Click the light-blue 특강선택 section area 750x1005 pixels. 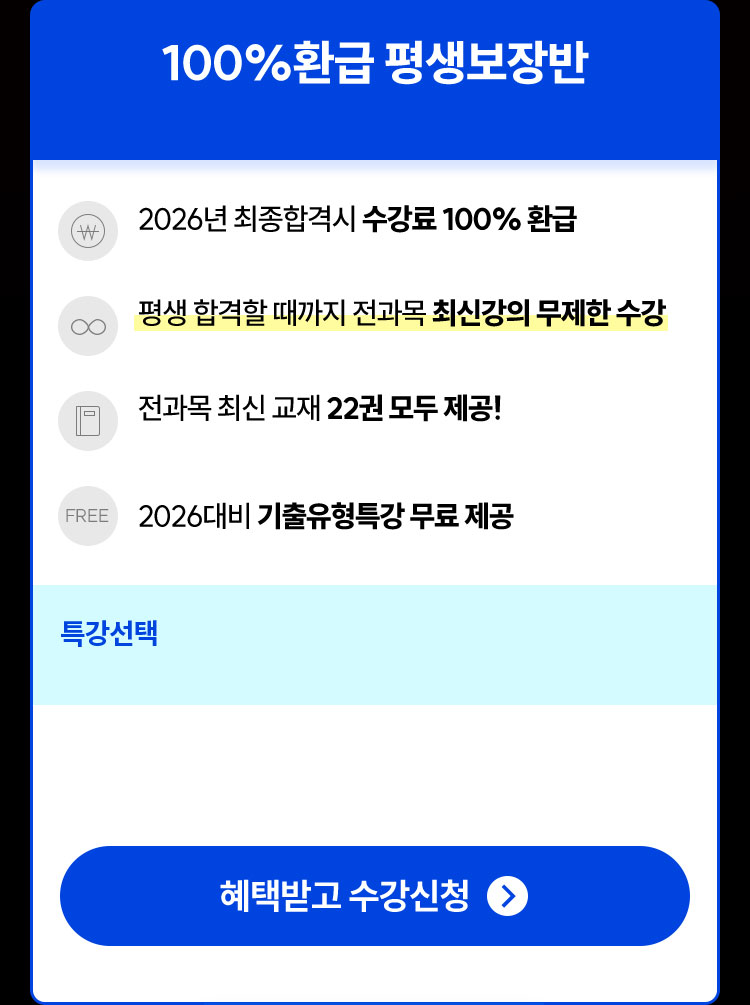[375, 643]
